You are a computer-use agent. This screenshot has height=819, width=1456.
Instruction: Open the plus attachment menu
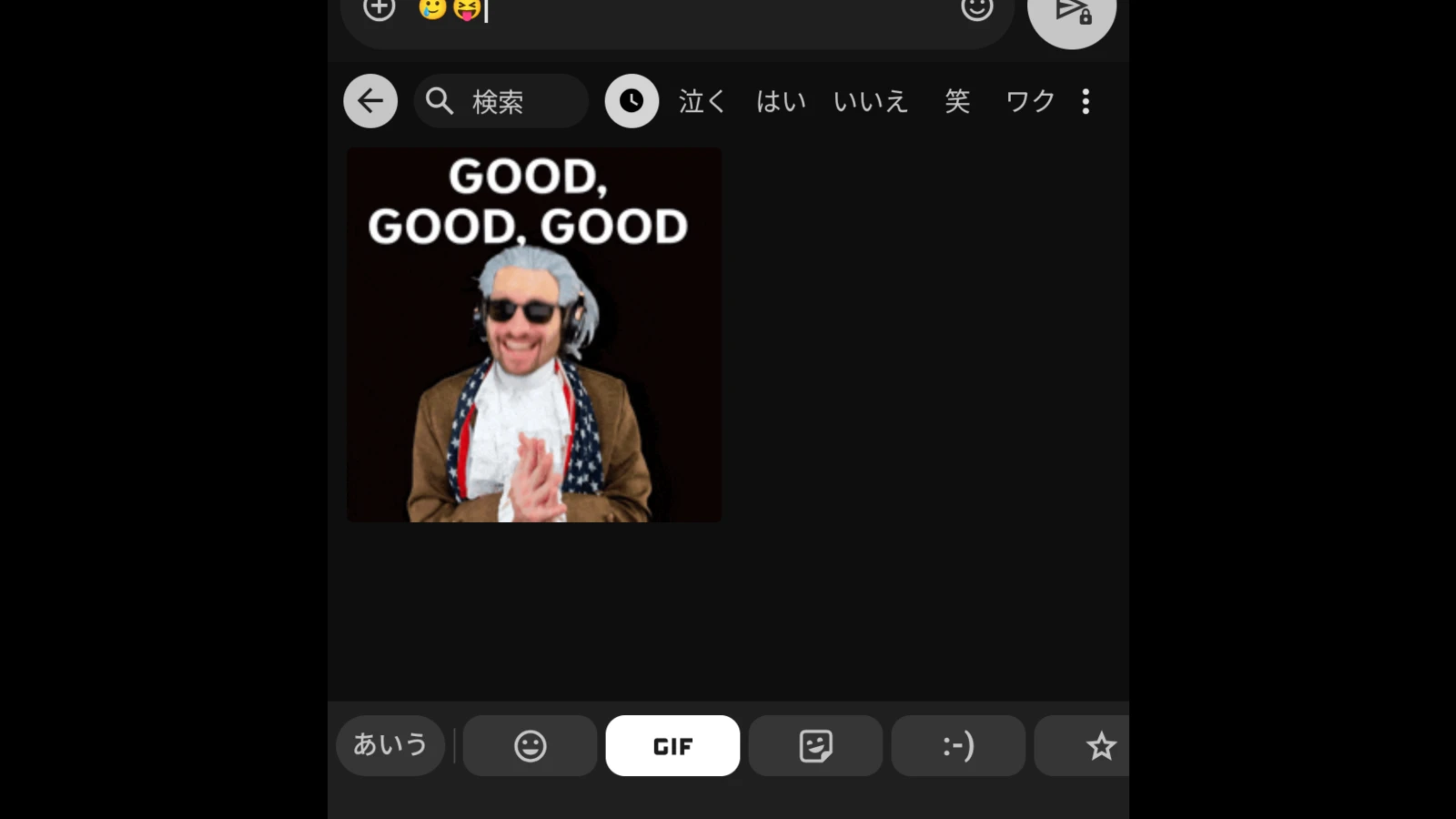click(379, 10)
